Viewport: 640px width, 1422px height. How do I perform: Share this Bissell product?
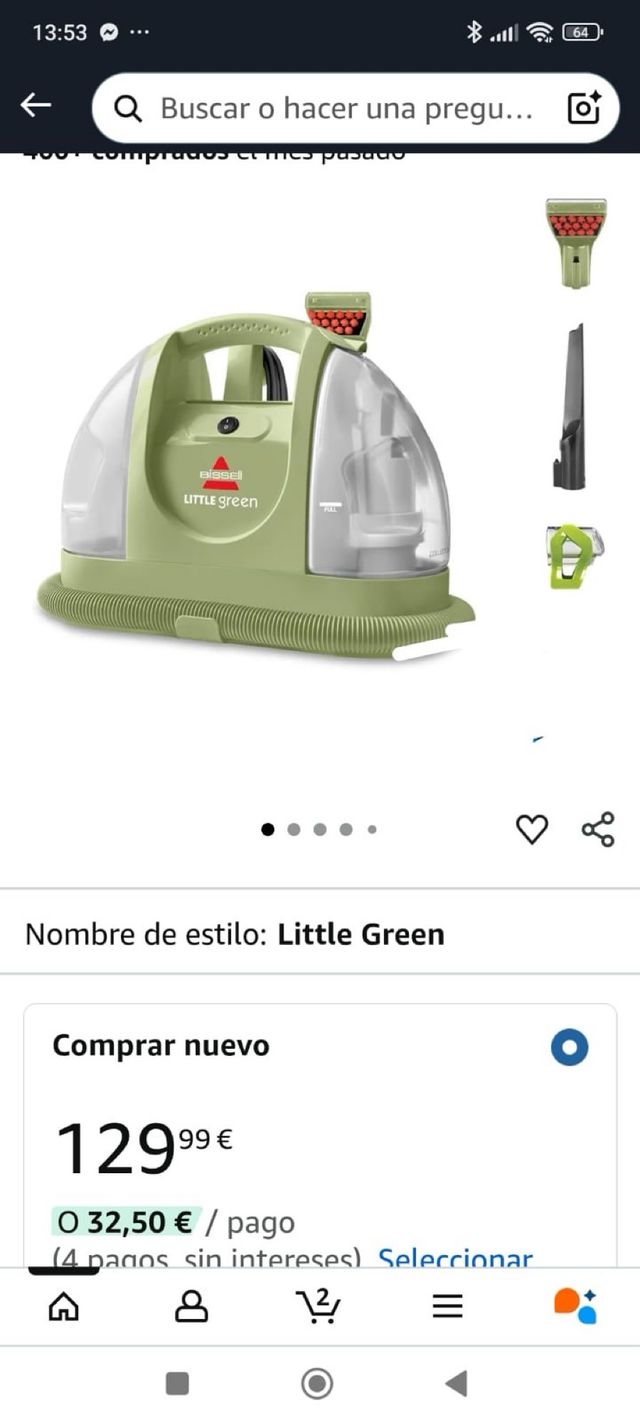(598, 829)
